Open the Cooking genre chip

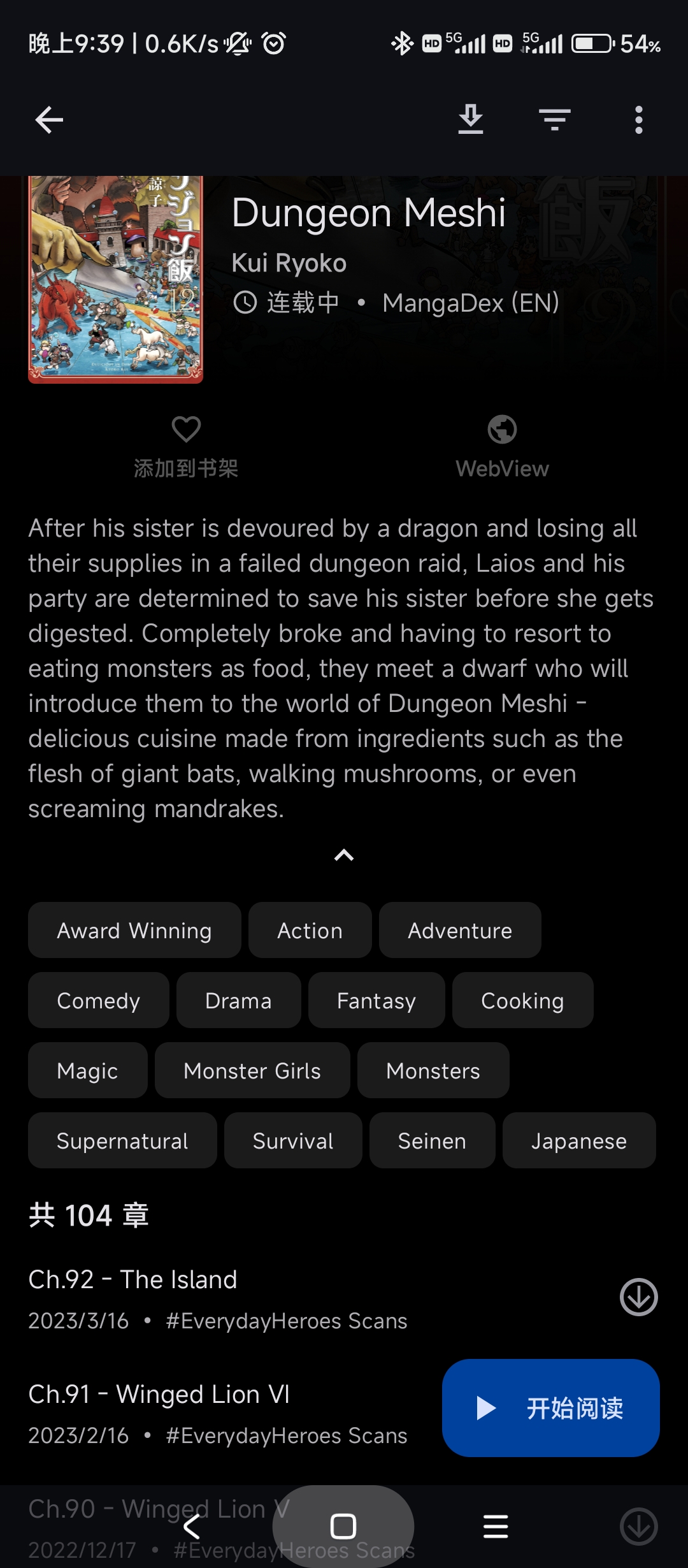point(522,1001)
